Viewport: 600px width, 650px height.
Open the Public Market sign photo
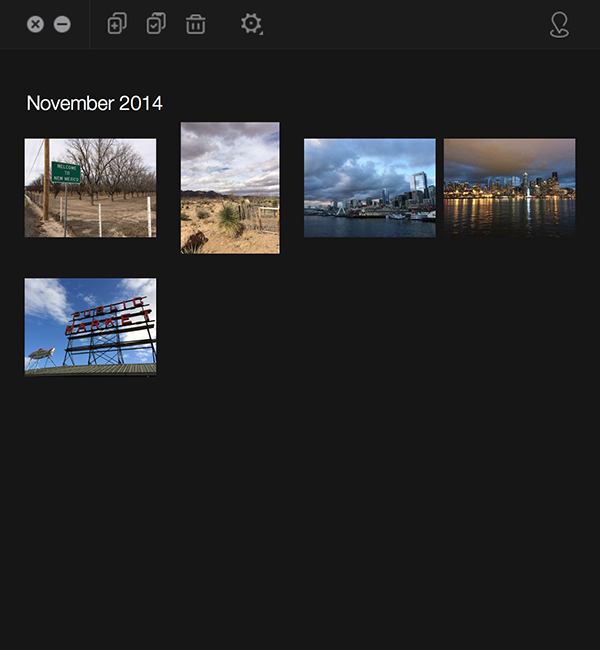click(x=90, y=327)
